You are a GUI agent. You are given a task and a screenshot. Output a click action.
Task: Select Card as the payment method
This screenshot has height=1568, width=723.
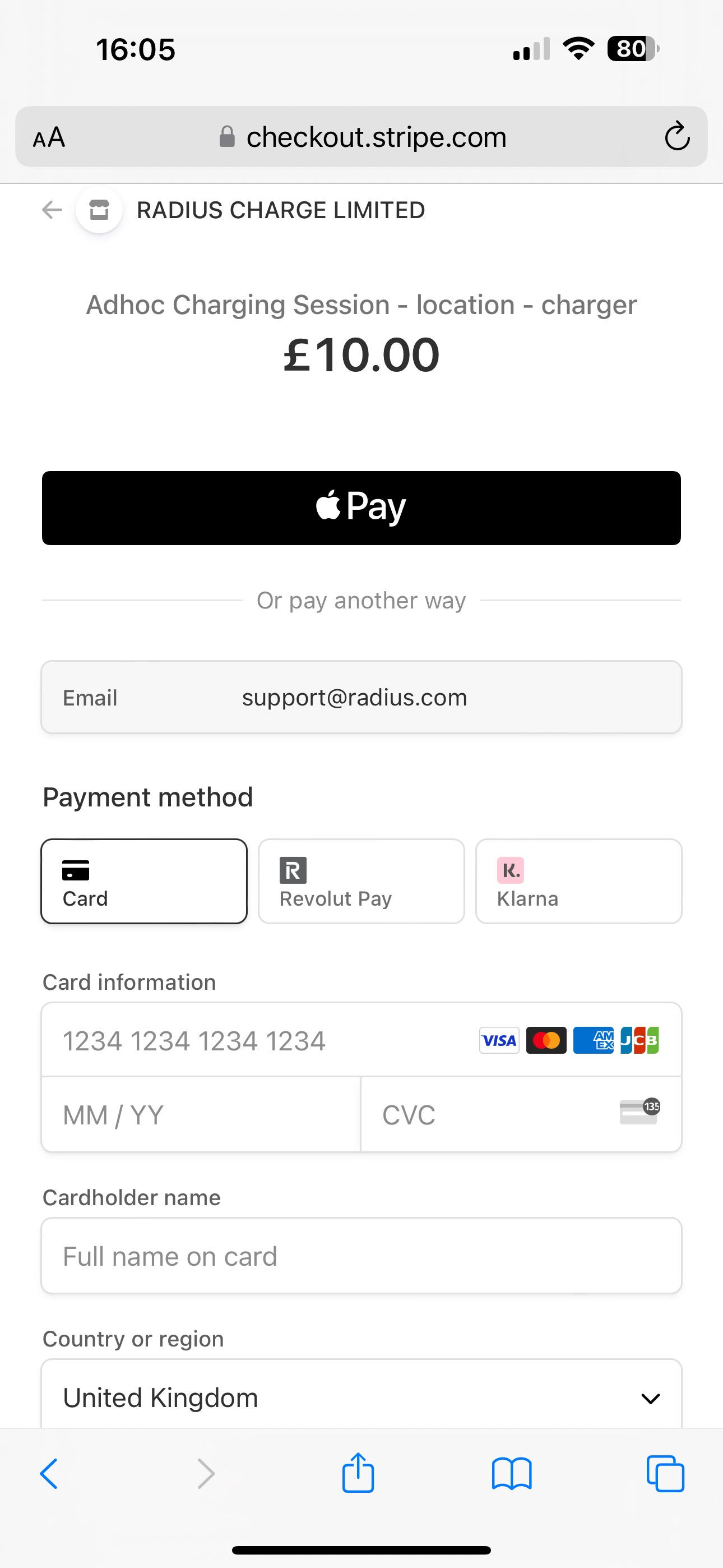(x=144, y=882)
